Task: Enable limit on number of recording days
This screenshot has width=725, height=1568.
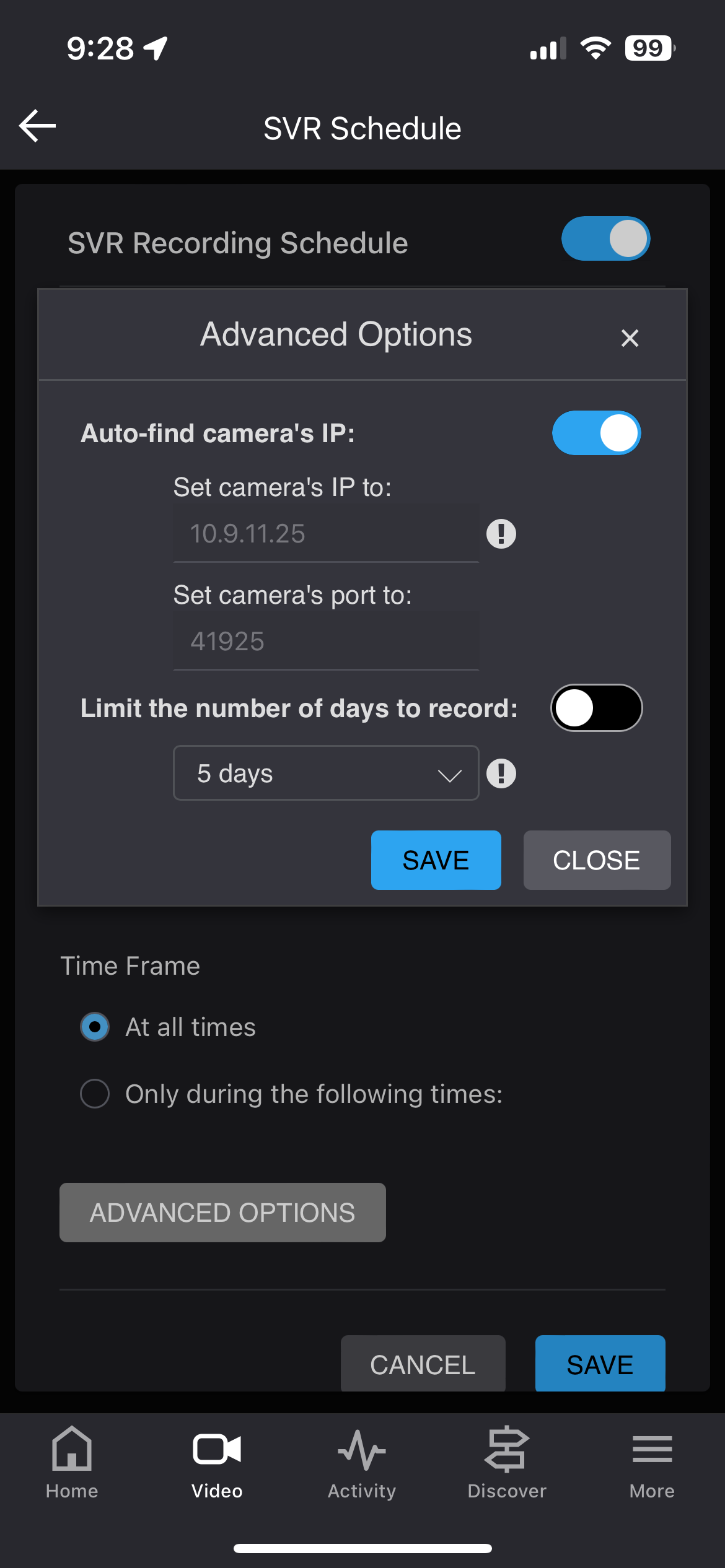Action: click(x=596, y=708)
